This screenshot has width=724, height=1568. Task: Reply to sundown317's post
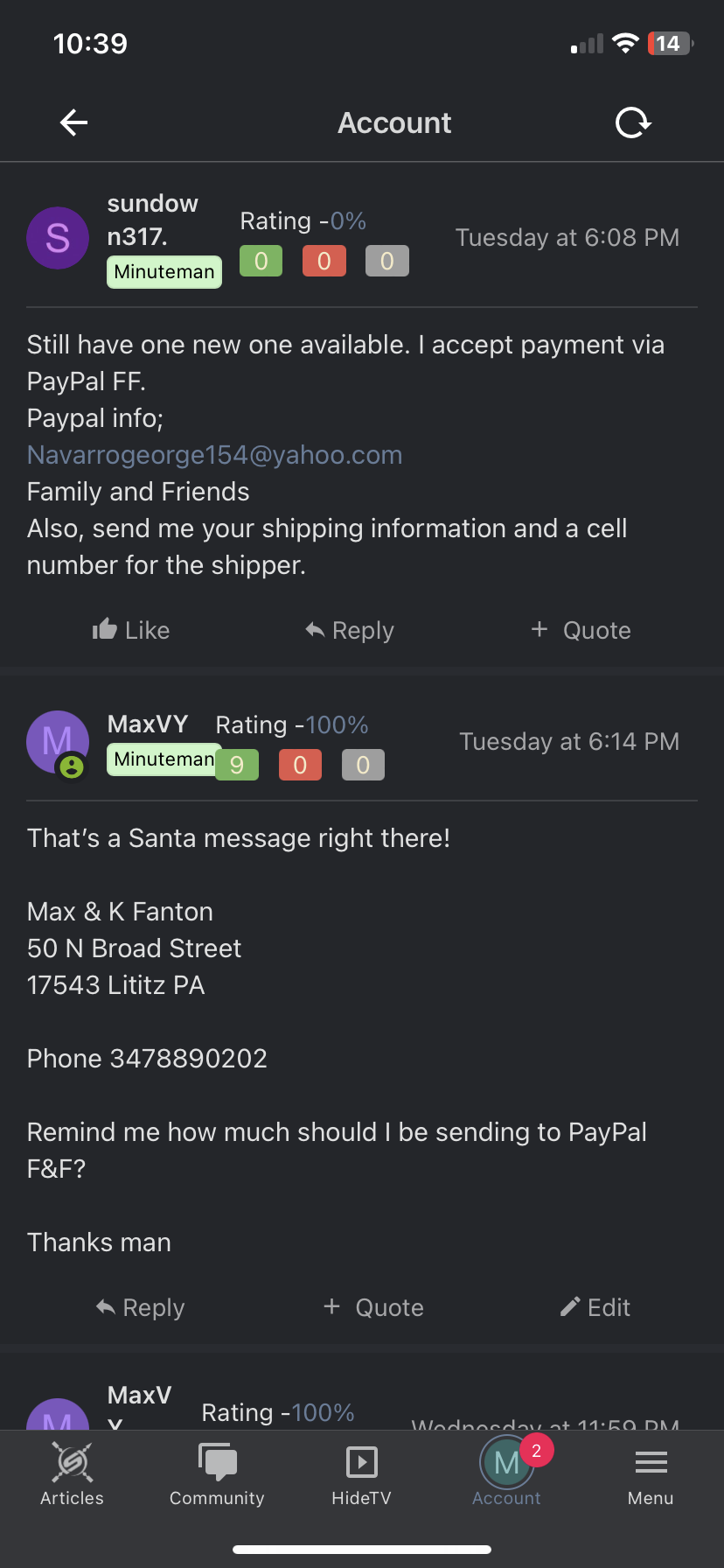coord(350,630)
